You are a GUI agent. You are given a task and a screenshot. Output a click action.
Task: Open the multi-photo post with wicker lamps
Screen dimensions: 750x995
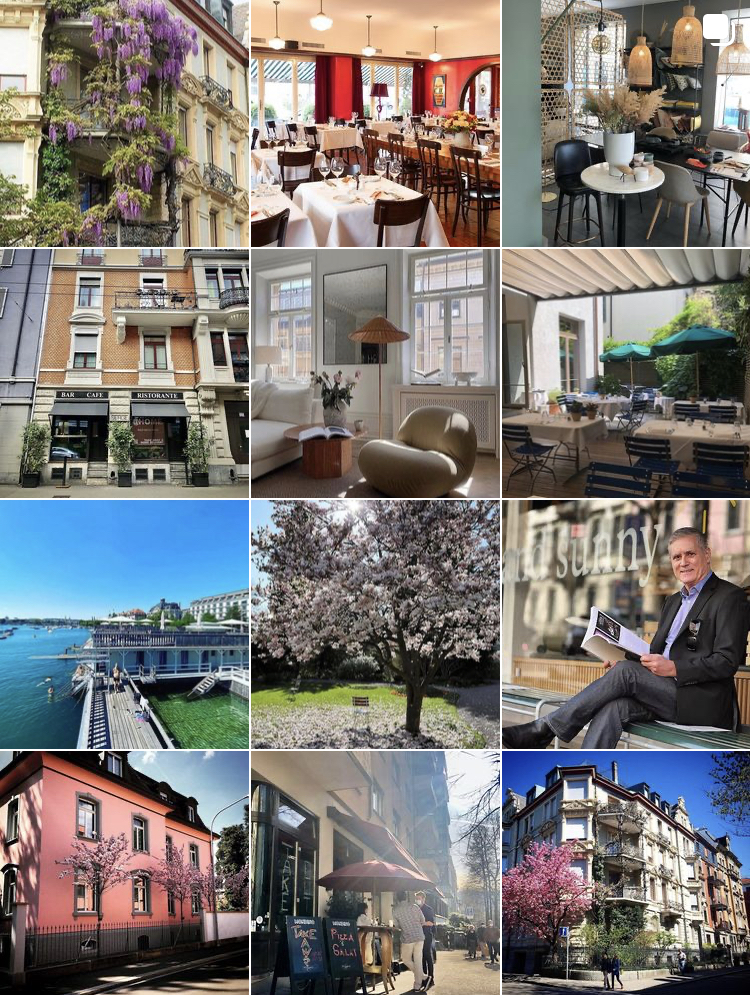(626, 123)
